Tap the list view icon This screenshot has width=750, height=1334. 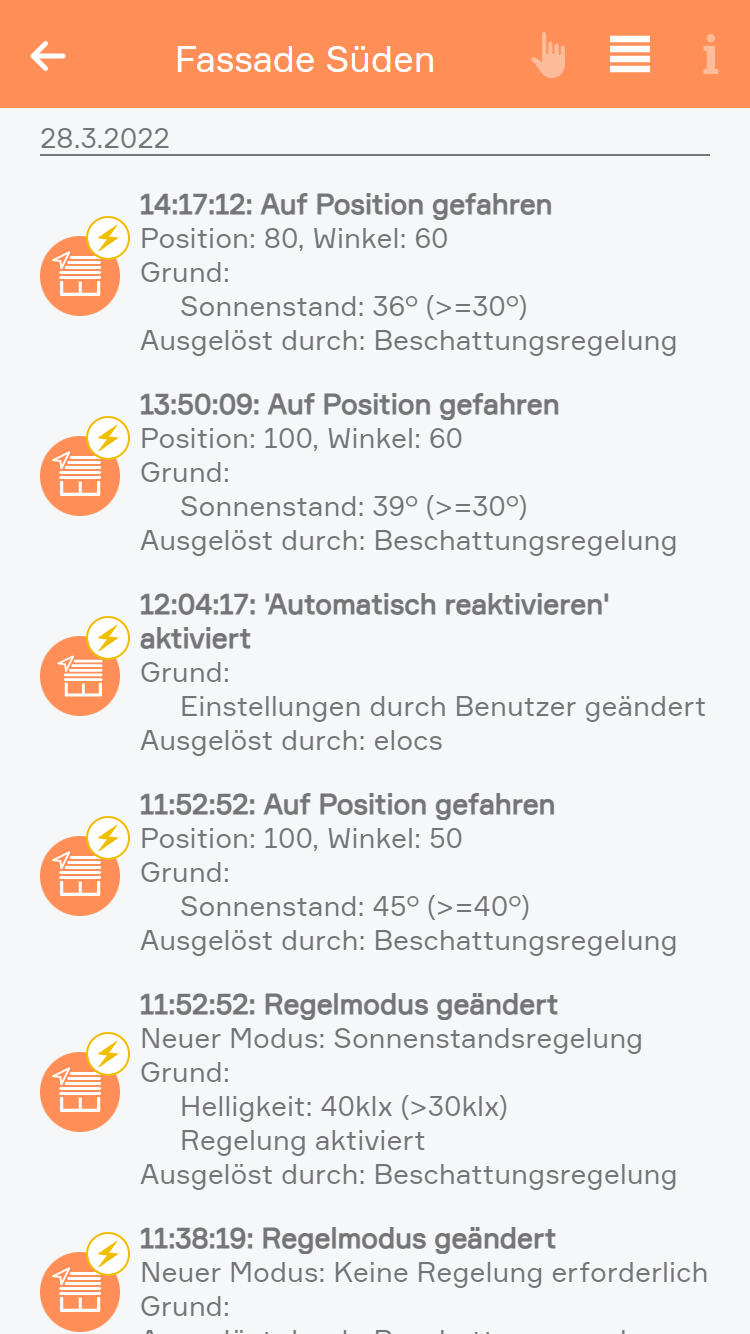click(x=630, y=55)
